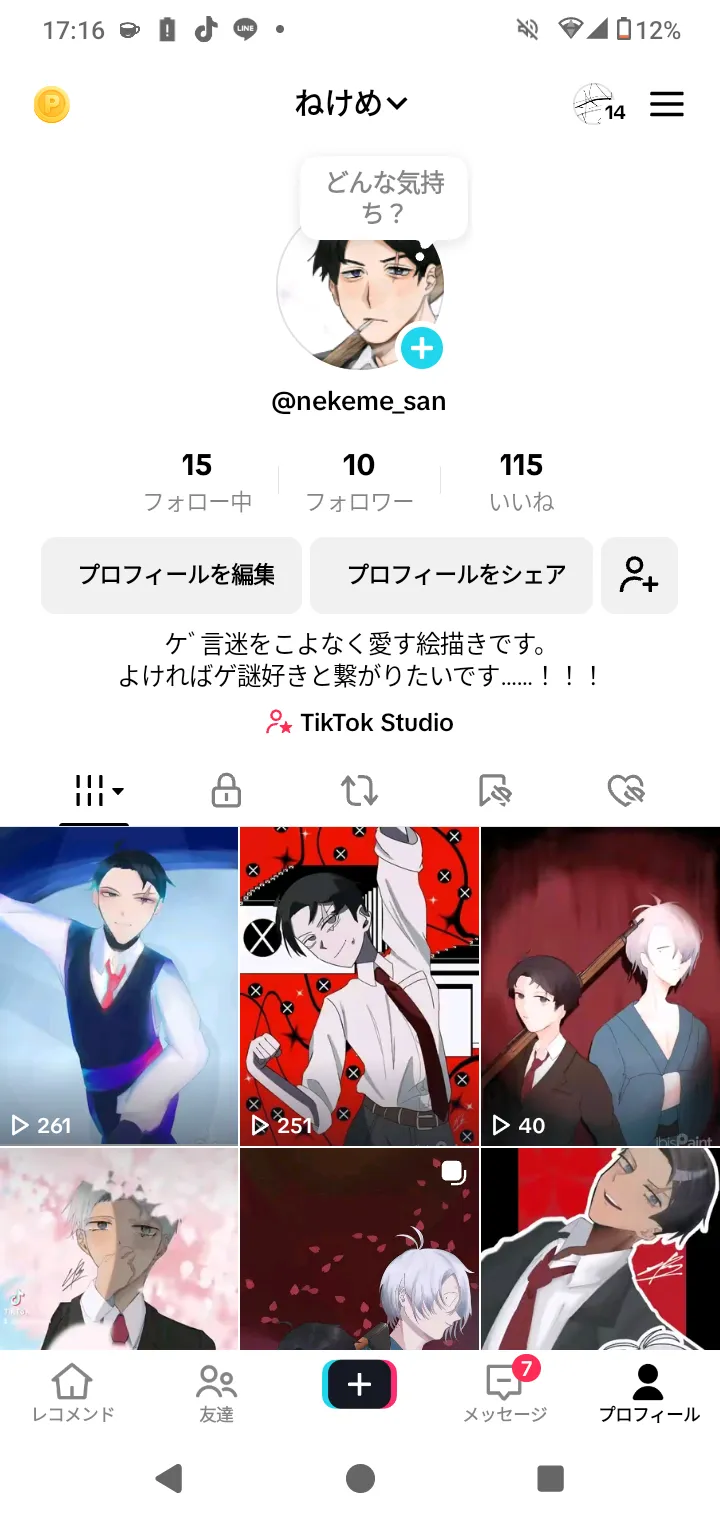This screenshot has height=1520, width=720.
Task: Open メッセージ inbox
Action: pos(505,1393)
